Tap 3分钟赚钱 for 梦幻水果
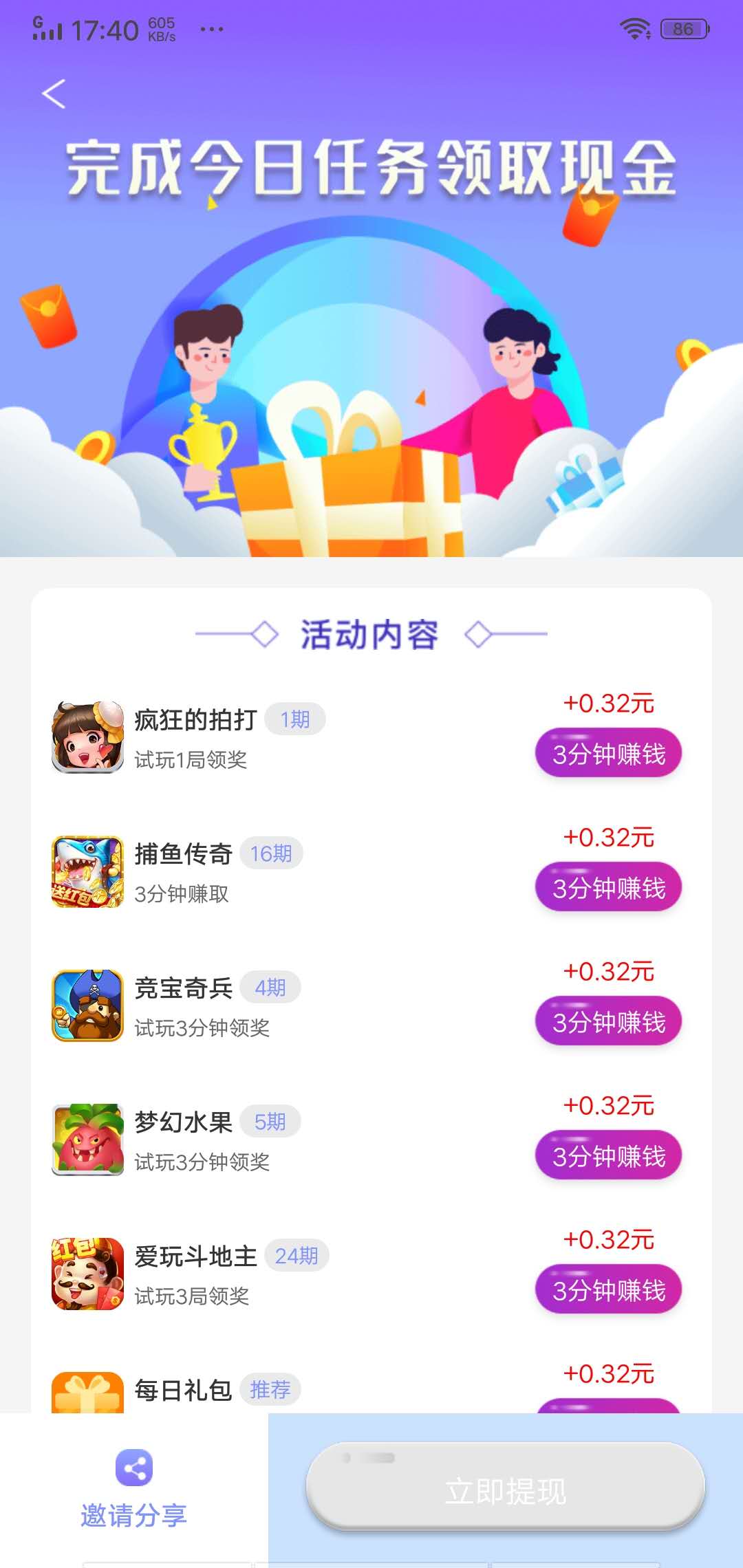This screenshot has width=743, height=1568. tap(608, 1155)
